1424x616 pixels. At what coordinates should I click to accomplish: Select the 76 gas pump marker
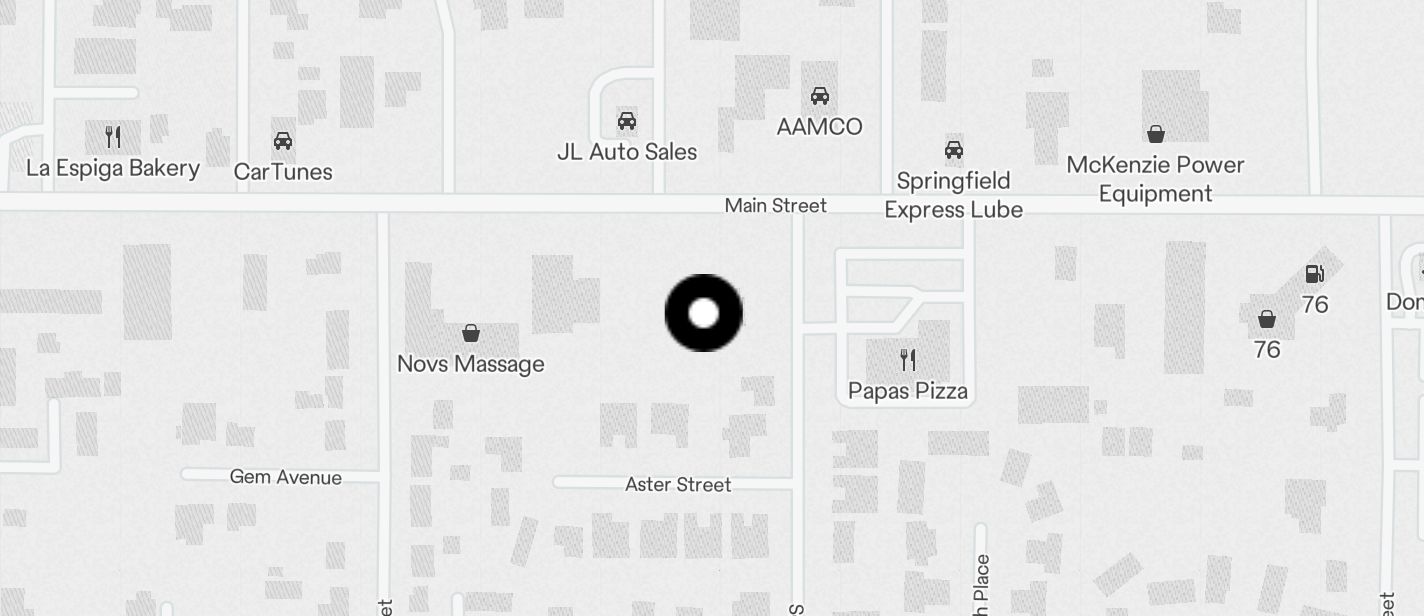click(1314, 273)
